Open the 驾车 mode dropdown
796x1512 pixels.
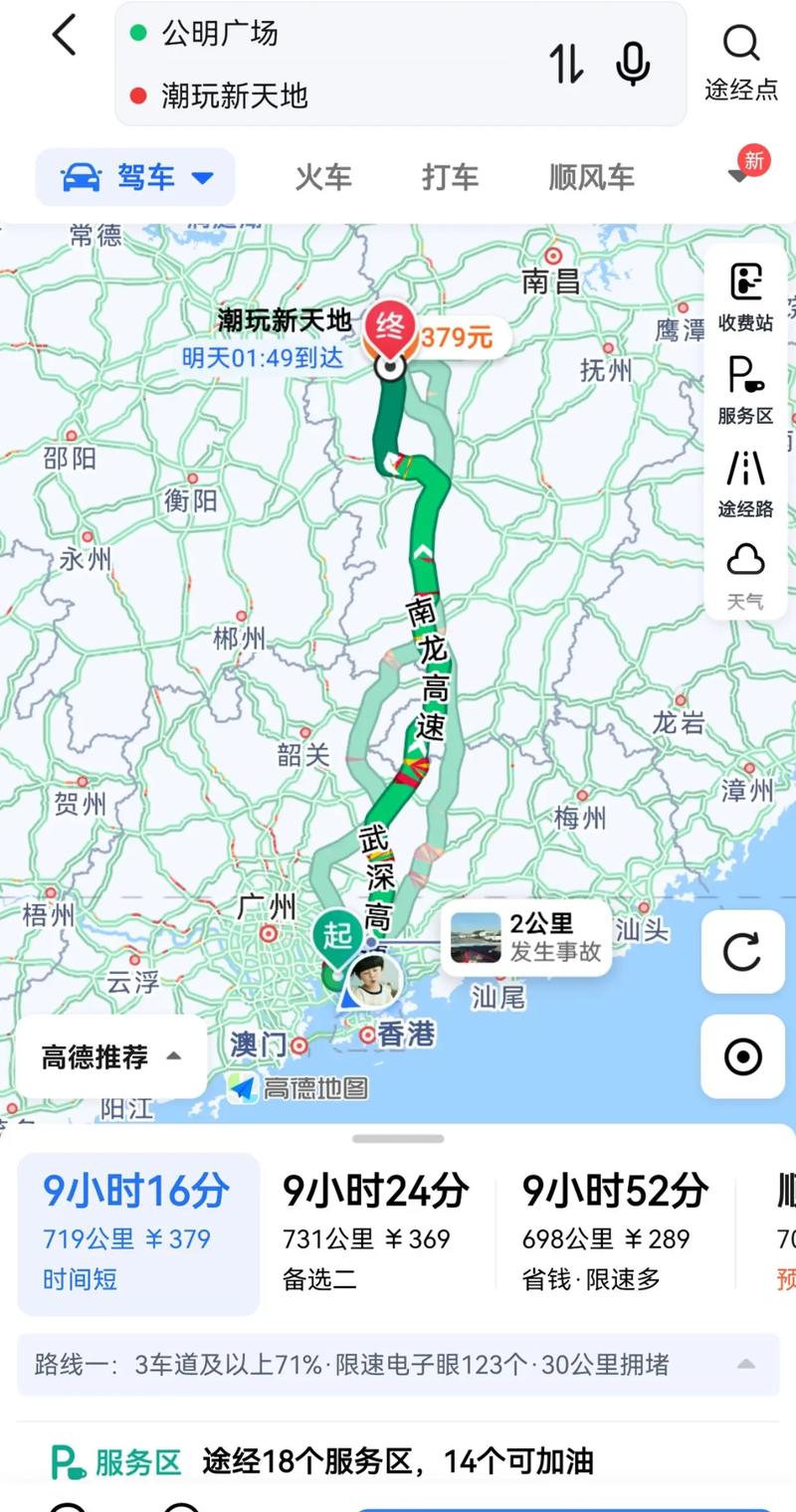[134, 176]
